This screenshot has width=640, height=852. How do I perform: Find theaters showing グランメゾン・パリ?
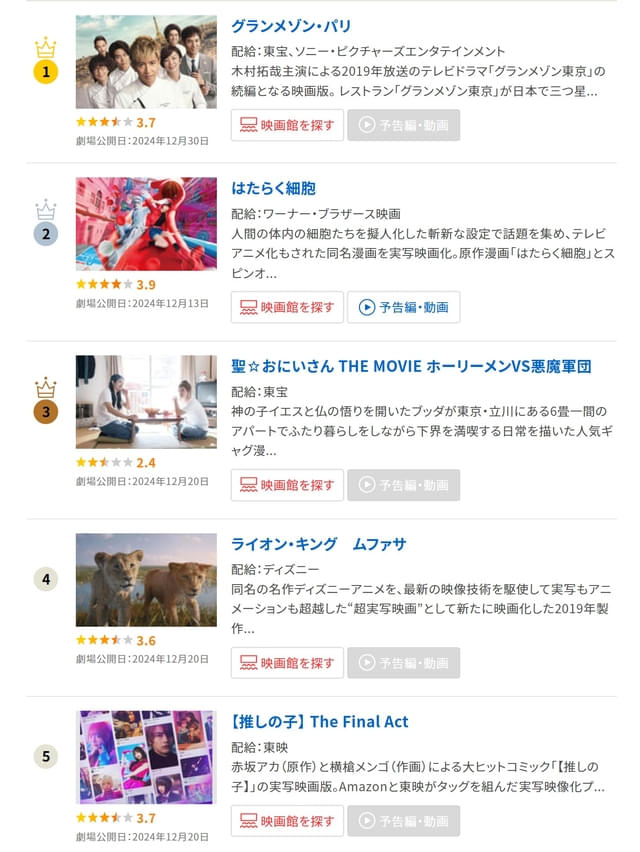[287, 125]
